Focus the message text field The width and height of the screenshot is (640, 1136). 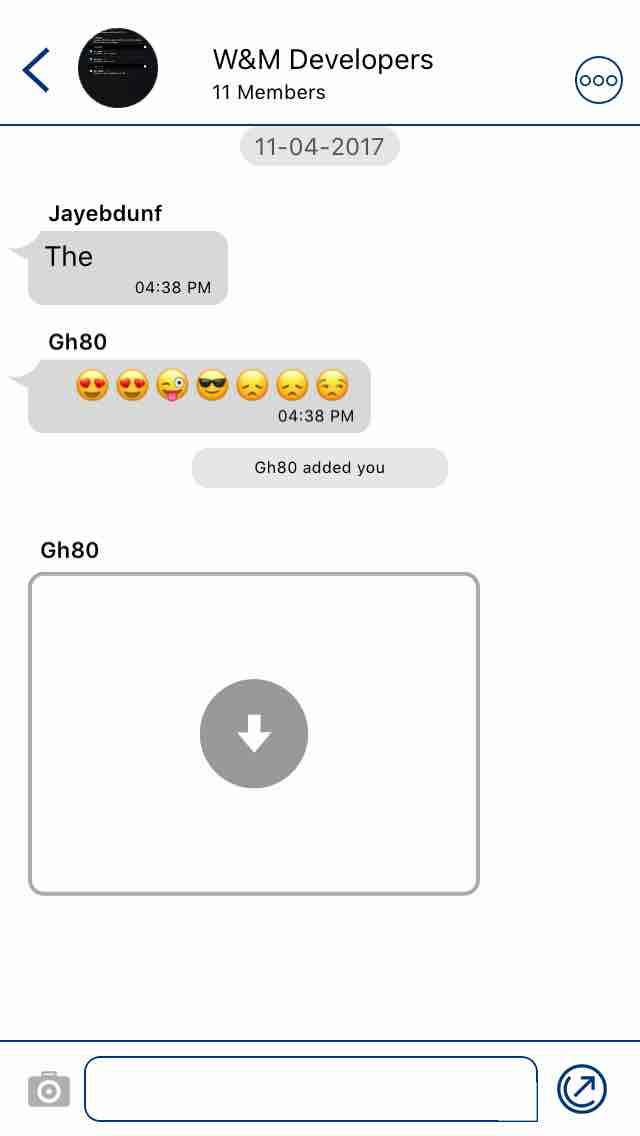point(311,1088)
